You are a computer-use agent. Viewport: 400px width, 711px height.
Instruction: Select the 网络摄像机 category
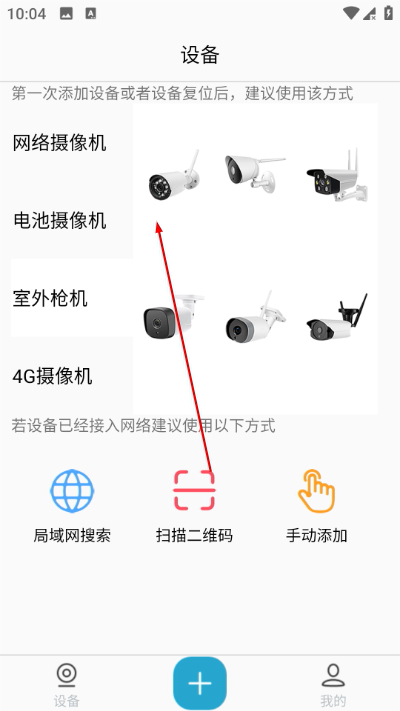(59, 143)
